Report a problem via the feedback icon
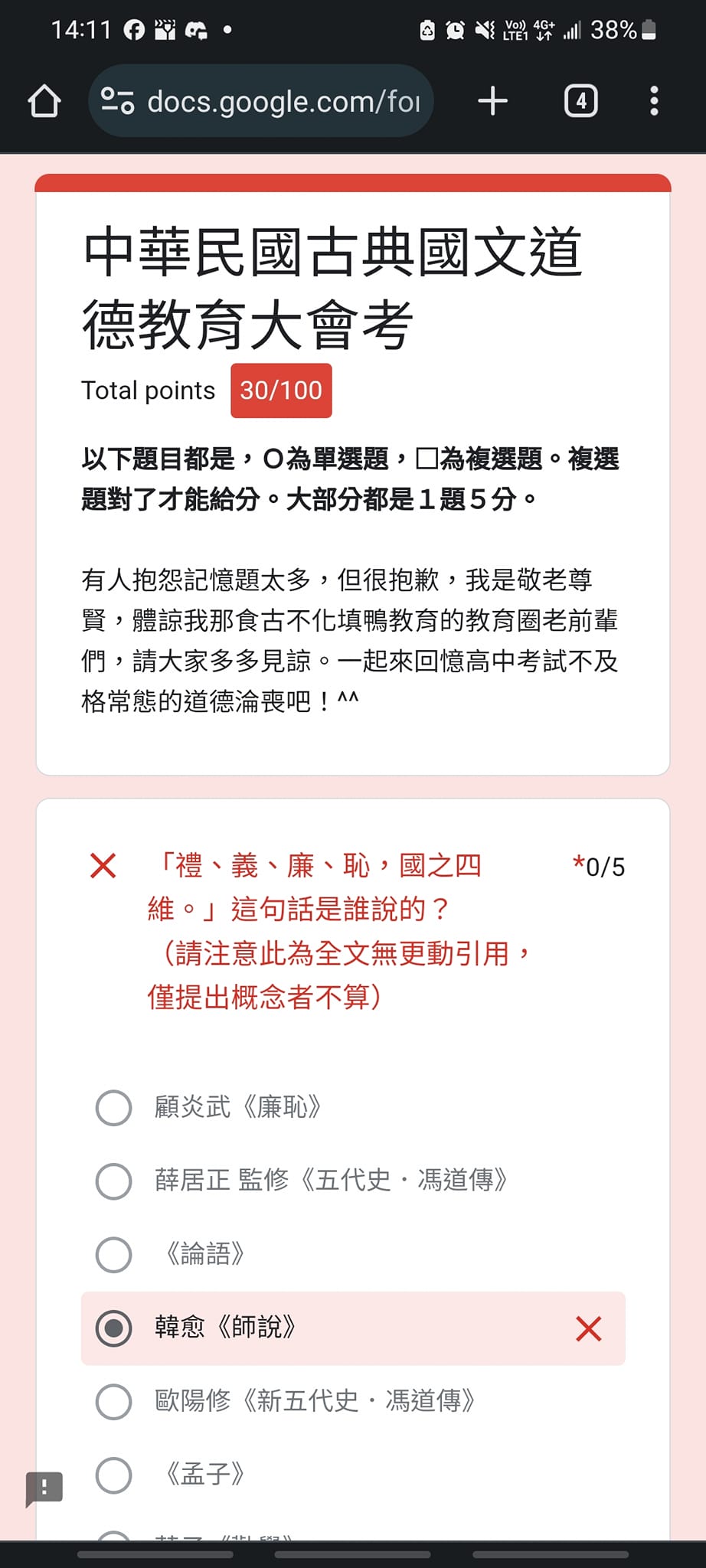Image resolution: width=706 pixels, height=1568 pixels. click(x=44, y=1488)
